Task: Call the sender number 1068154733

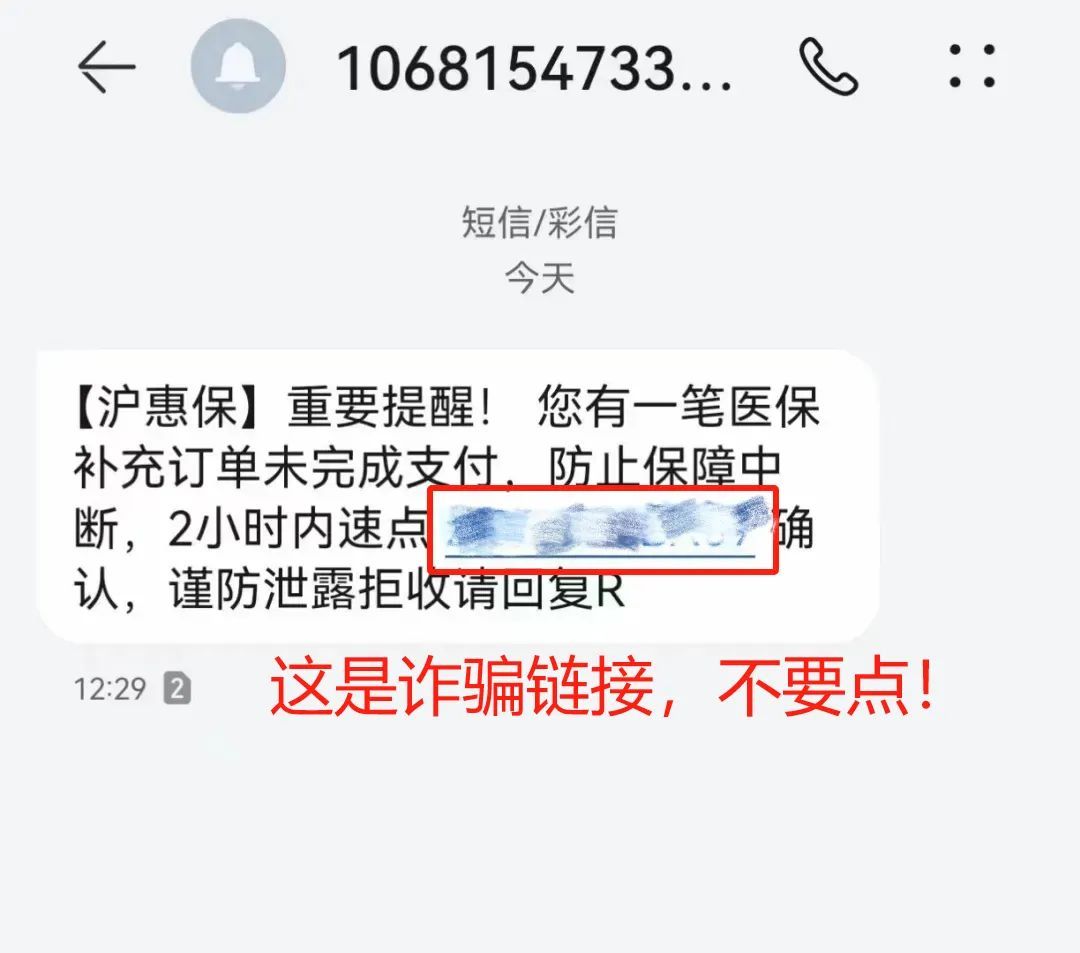Action: tap(829, 67)
